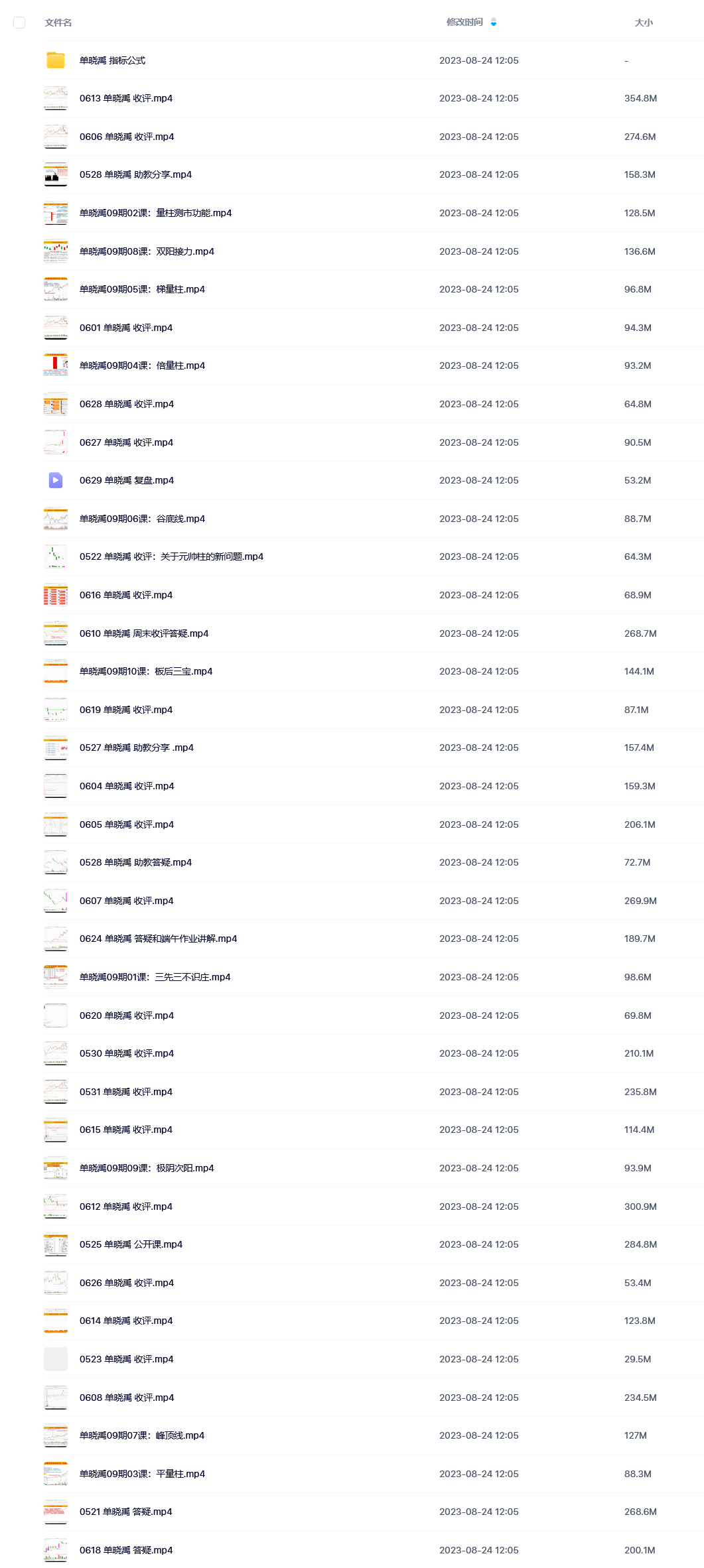Open 0522 单晓禹 收评：关于元帅柱的新问题.mp4
Viewport: 704px width, 1568px height.
pyautogui.click(x=171, y=556)
